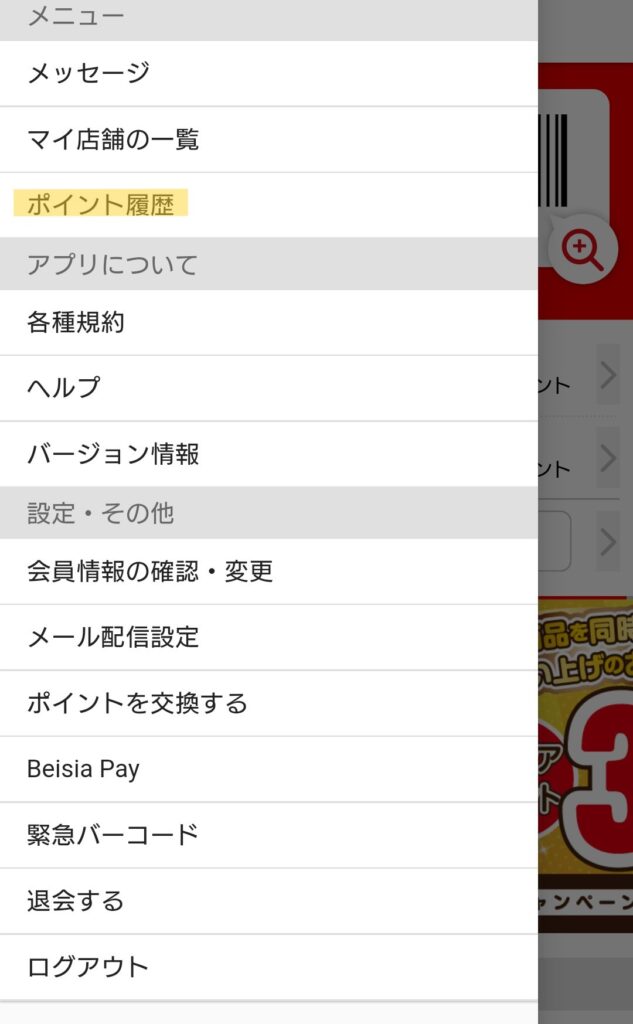633x1024 pixels.
Task: Open メール配信設定
Action: coord(113,637)
